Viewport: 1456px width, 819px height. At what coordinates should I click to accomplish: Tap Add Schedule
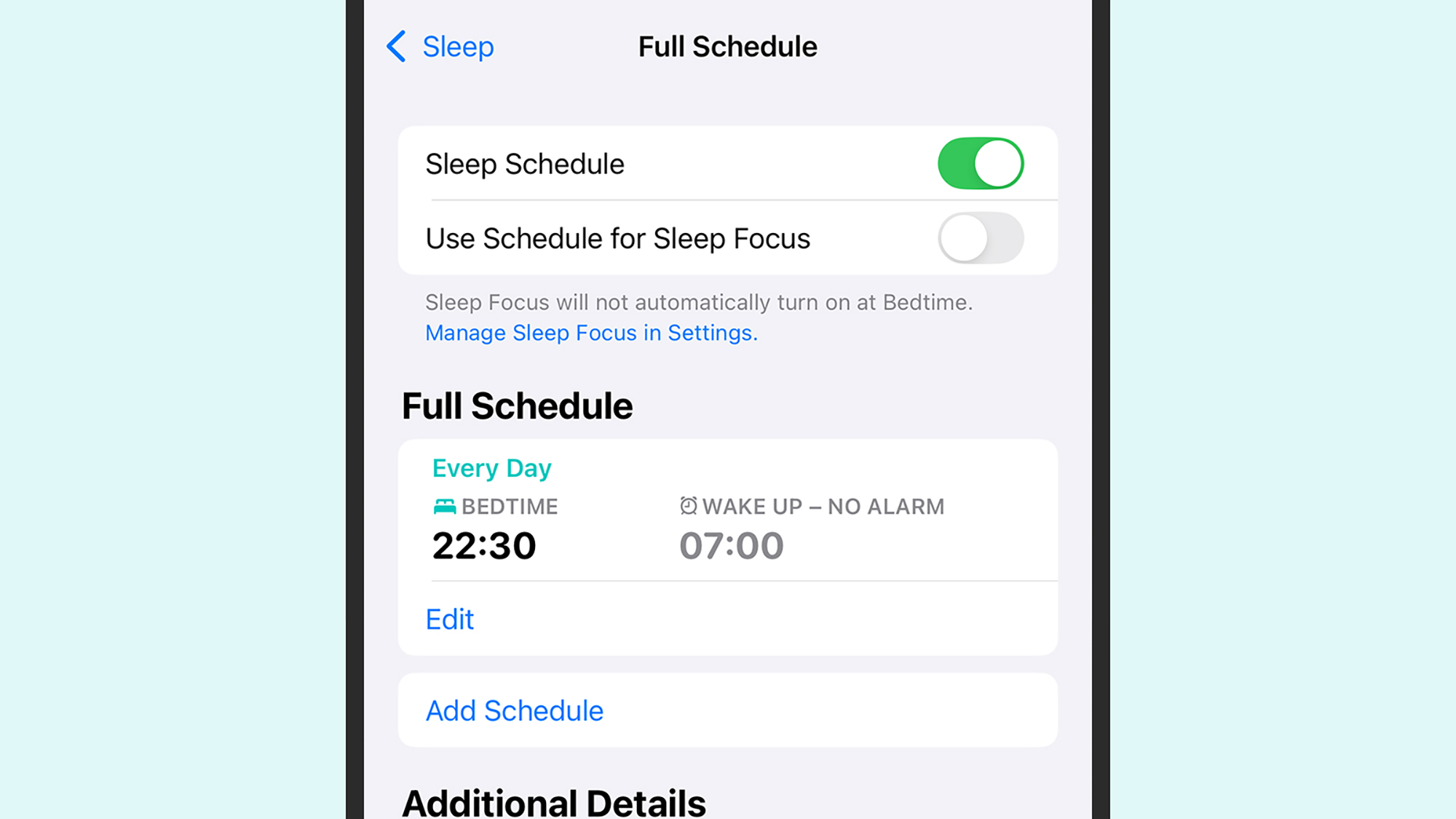click(x=515, y=711)
